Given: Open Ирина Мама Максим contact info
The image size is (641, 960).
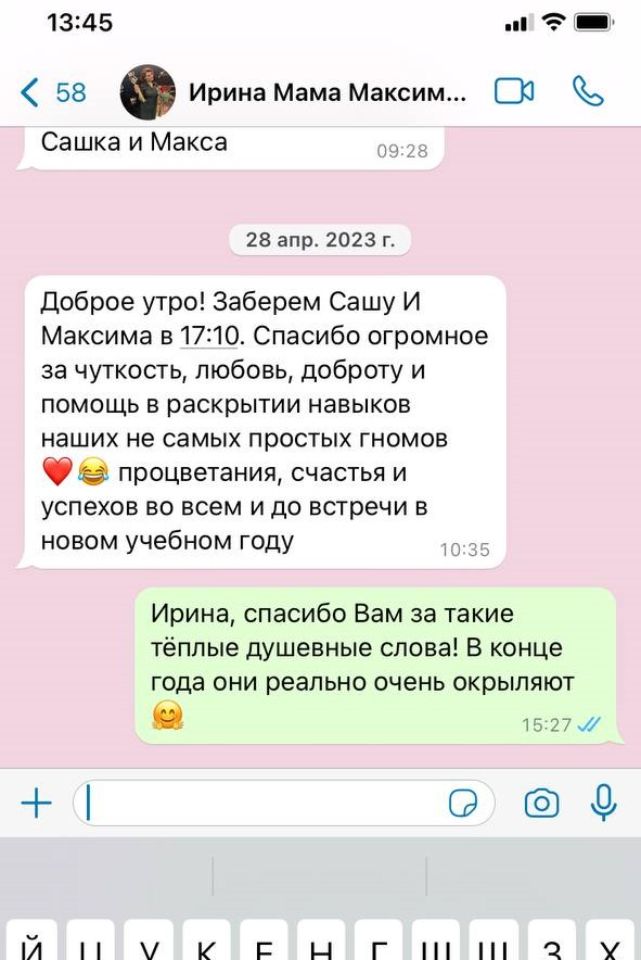Looking at the screenshot, I should pyautogui.click(x=327, y=93).
